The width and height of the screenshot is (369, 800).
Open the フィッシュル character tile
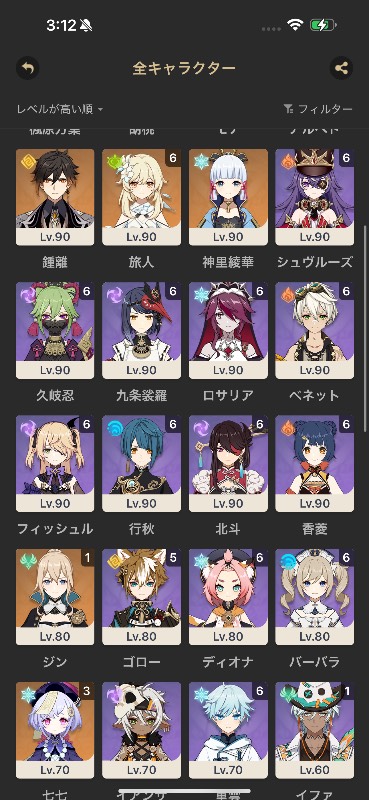click(x=55, y=464)
